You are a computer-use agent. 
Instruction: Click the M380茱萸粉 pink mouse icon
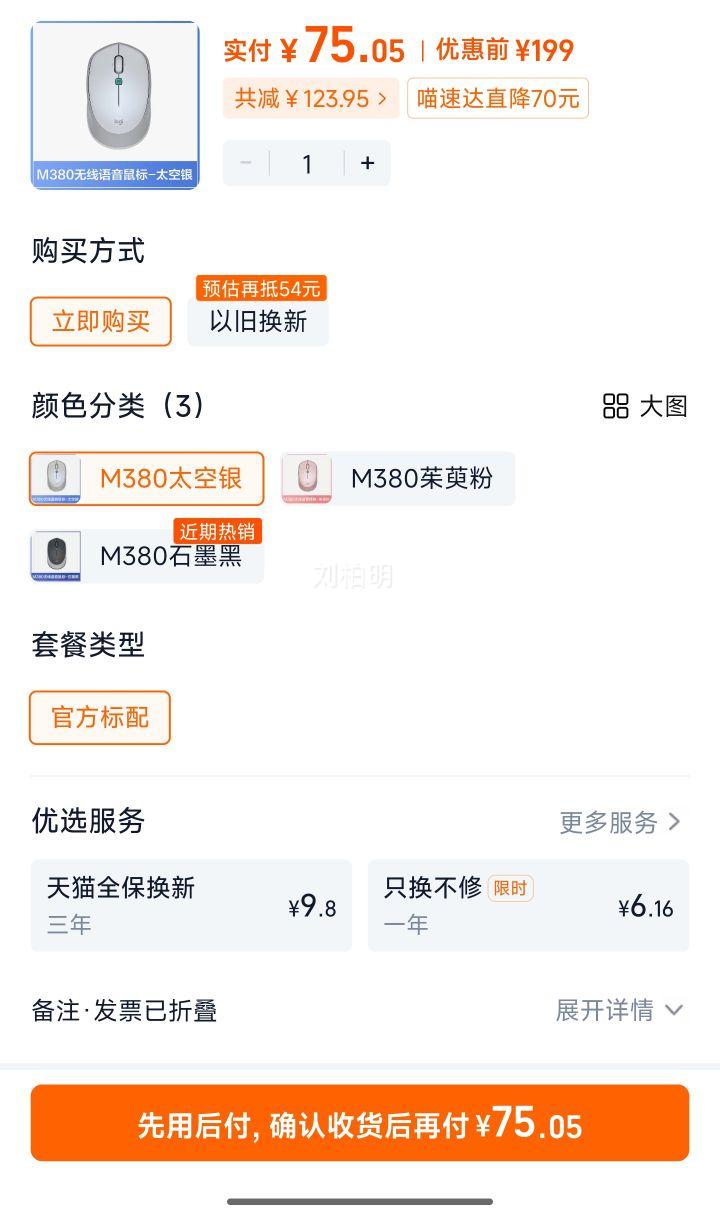coord(310,478)
